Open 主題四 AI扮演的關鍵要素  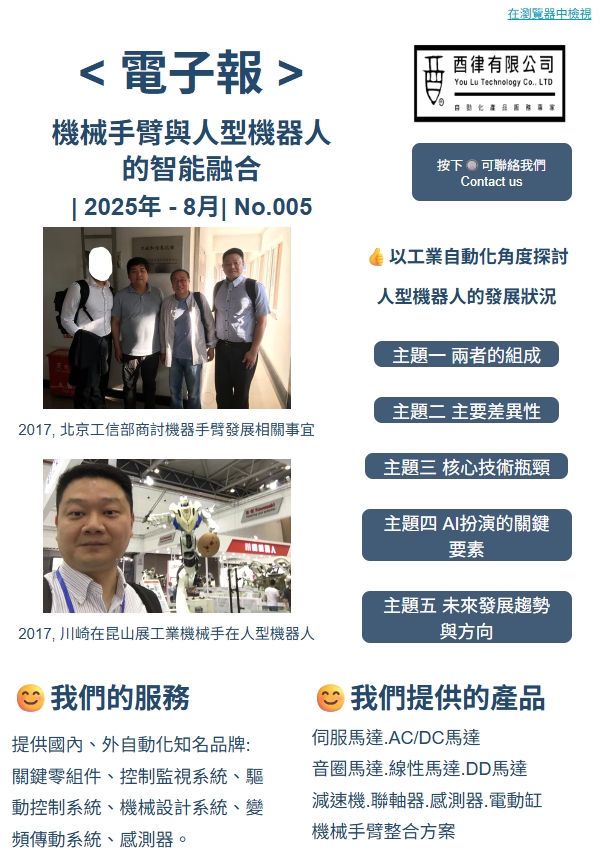pyautogui.click(x=466, y=535)
